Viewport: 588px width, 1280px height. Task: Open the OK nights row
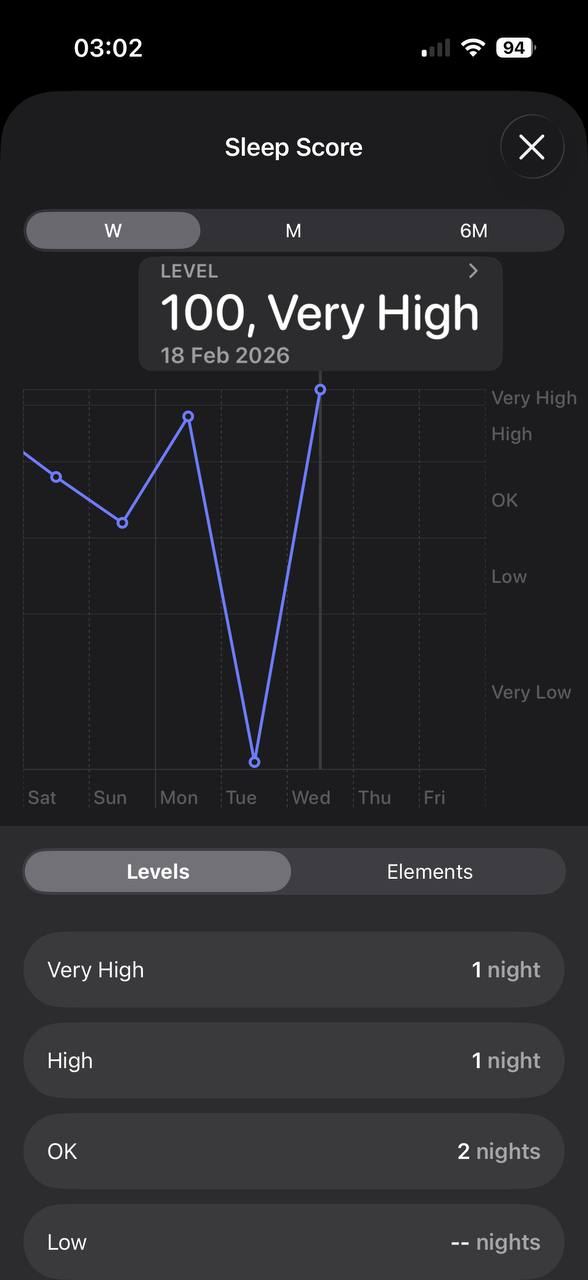pos(294,1152)
